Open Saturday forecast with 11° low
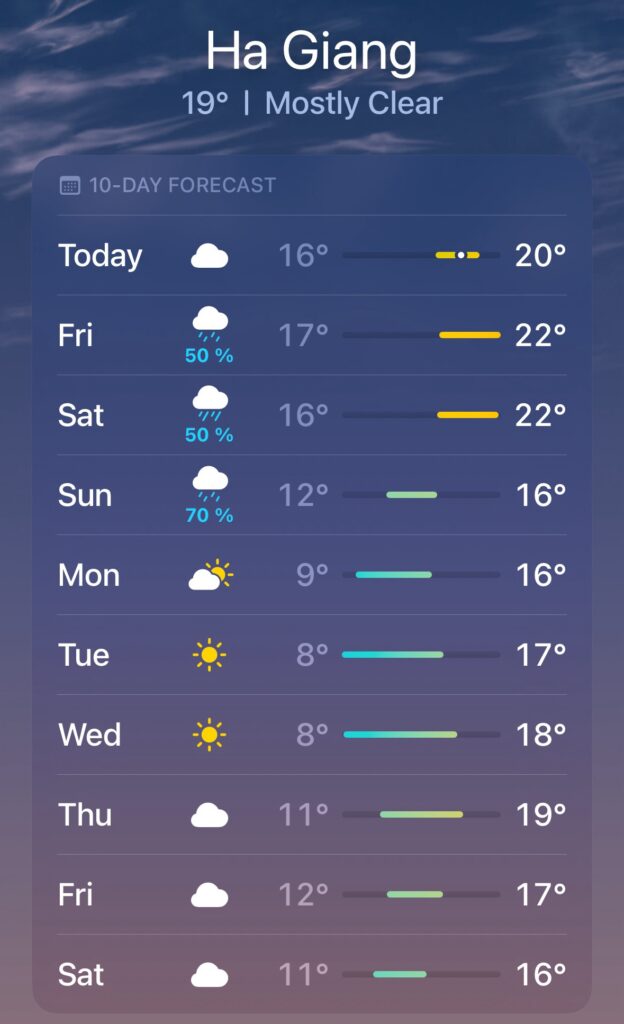 [312, 974]
